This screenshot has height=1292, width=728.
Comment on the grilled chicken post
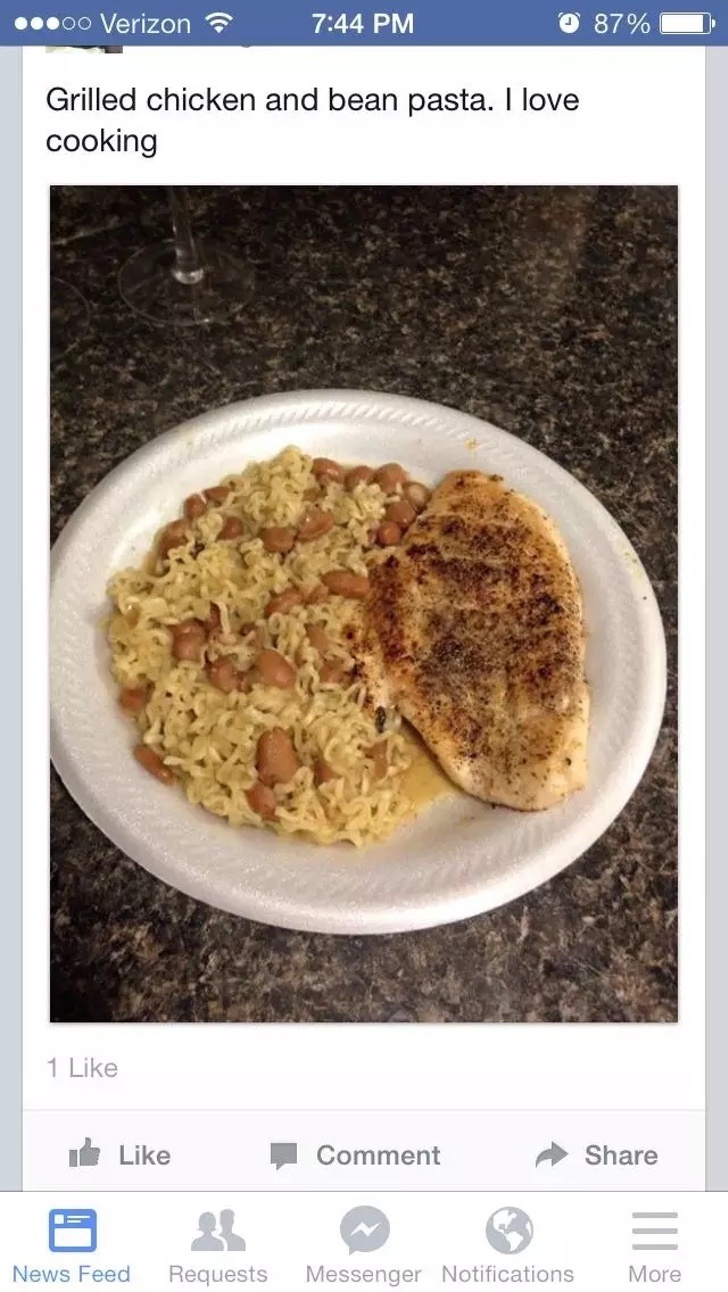click(356, 1155)
